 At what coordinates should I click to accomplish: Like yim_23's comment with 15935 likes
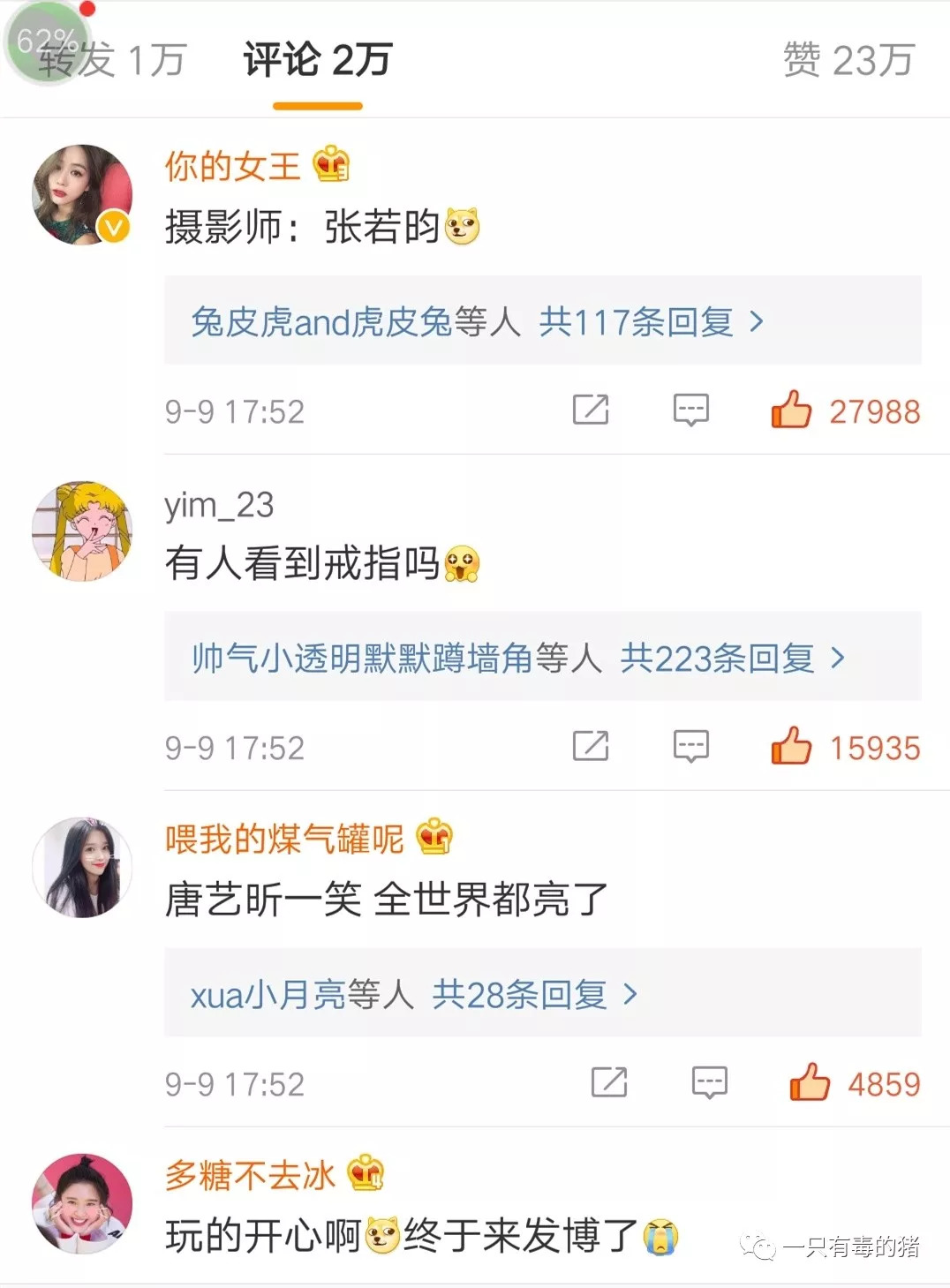[x=791, y=746]
